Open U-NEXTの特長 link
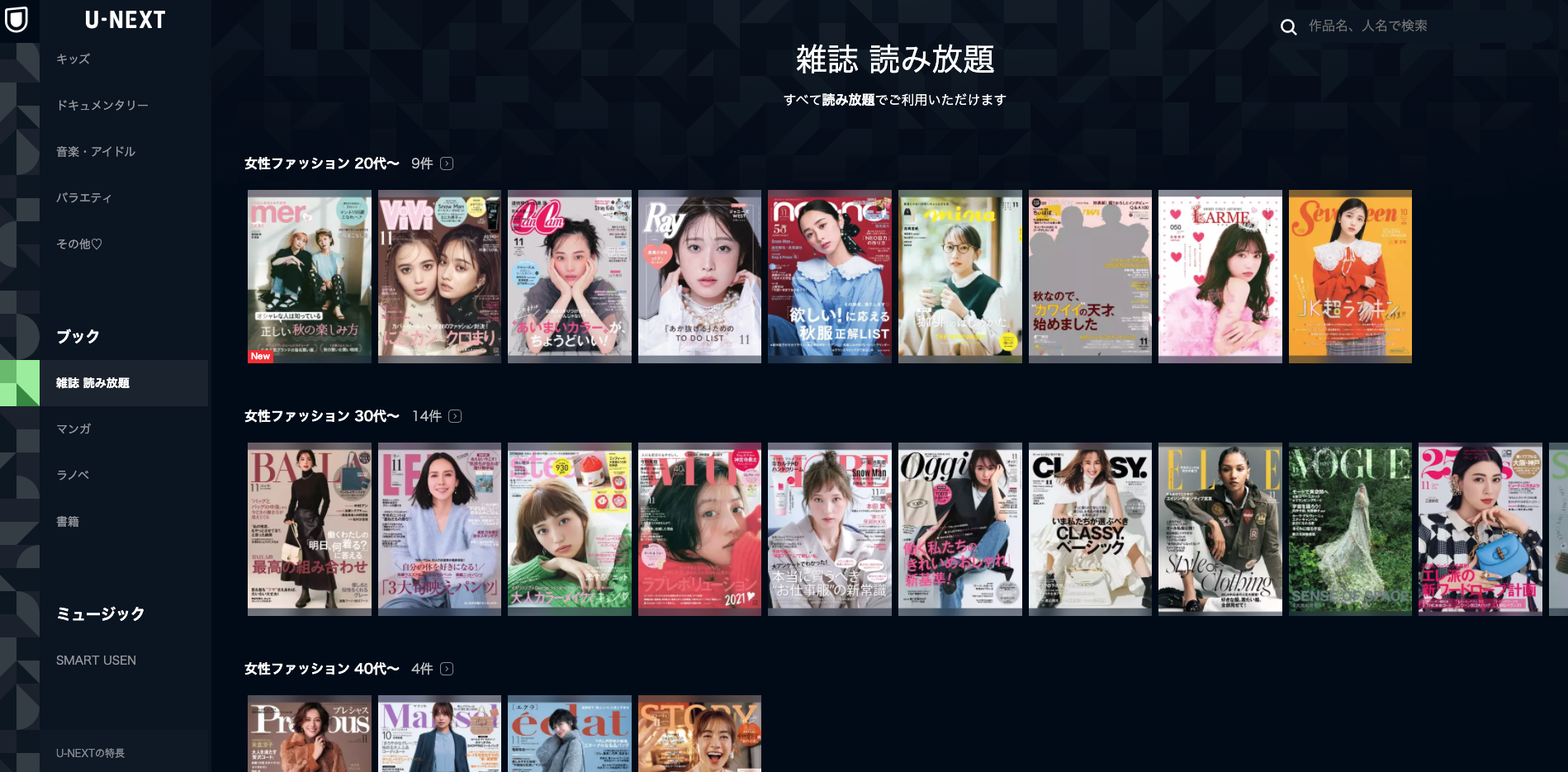The height and width of the screenshot is (772, 1568). [x=90, y=753]
